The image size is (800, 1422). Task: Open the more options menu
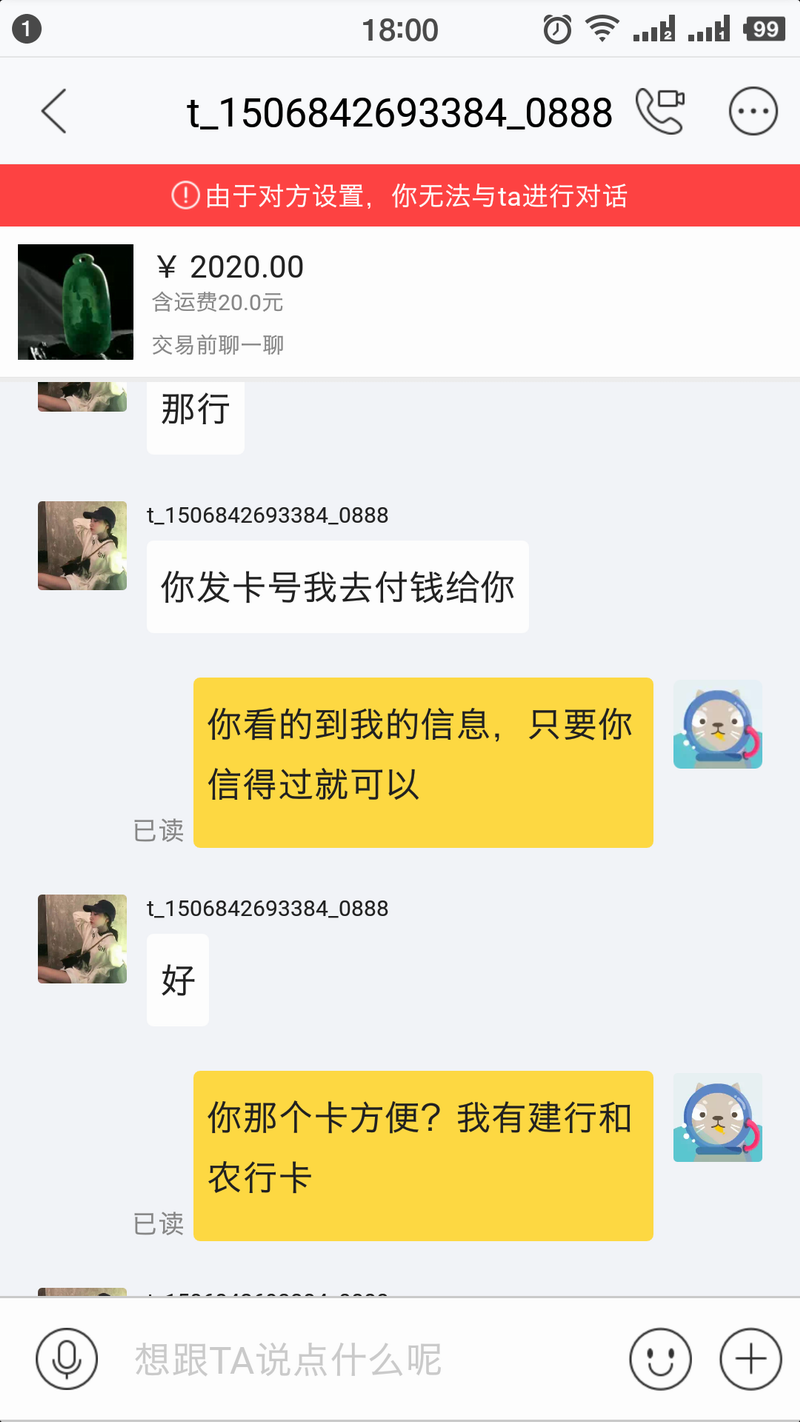click(753, 111)
